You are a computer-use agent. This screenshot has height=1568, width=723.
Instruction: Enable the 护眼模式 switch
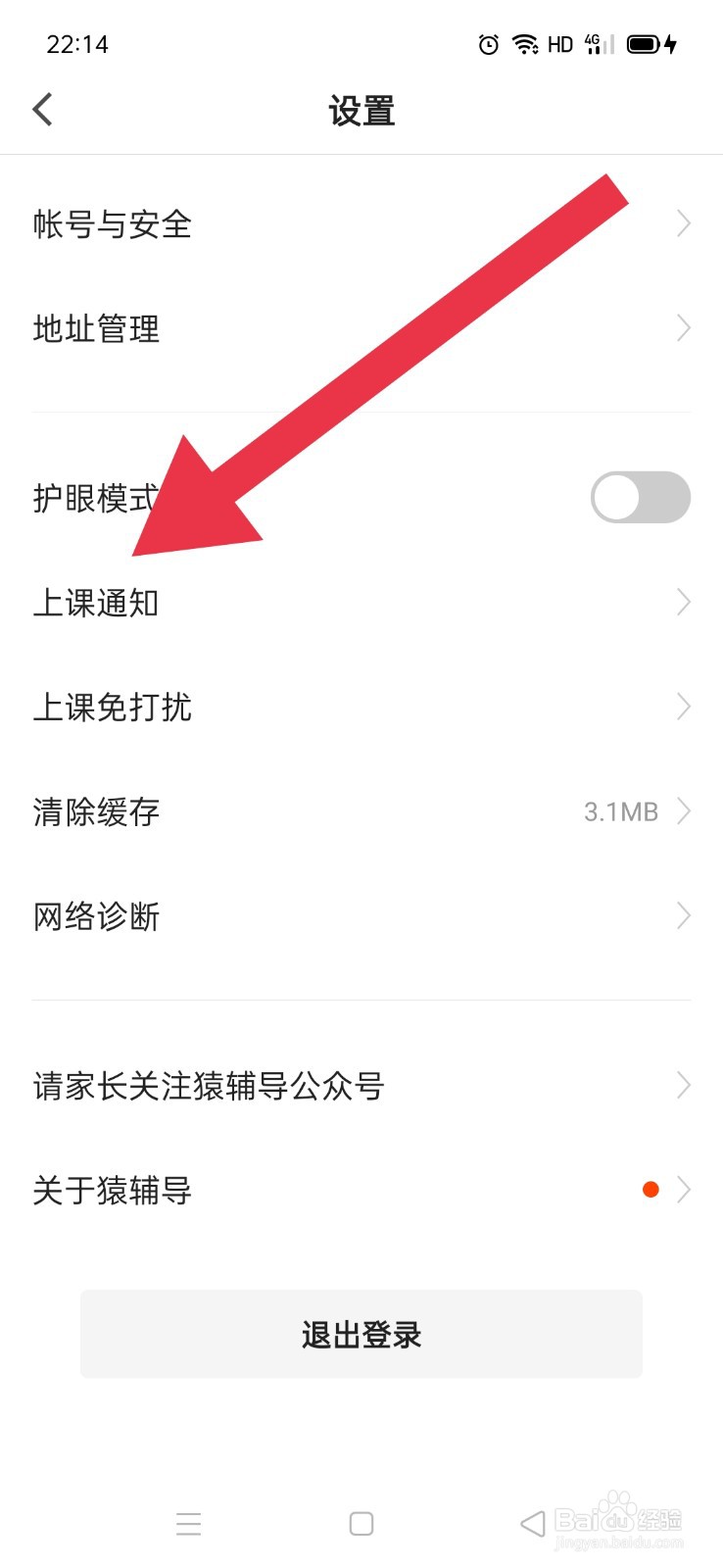641,497
